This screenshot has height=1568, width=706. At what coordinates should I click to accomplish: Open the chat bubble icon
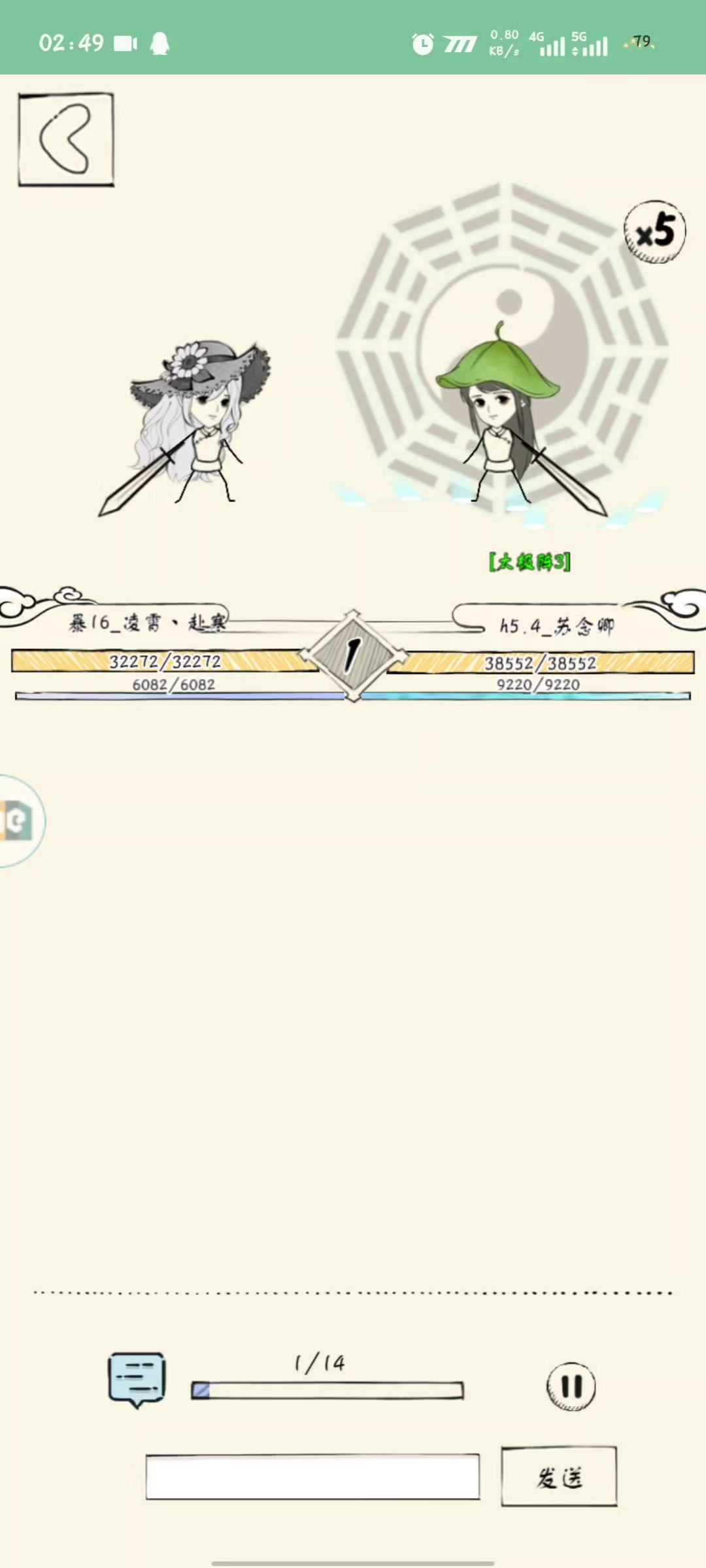(x=137, y=1378)
